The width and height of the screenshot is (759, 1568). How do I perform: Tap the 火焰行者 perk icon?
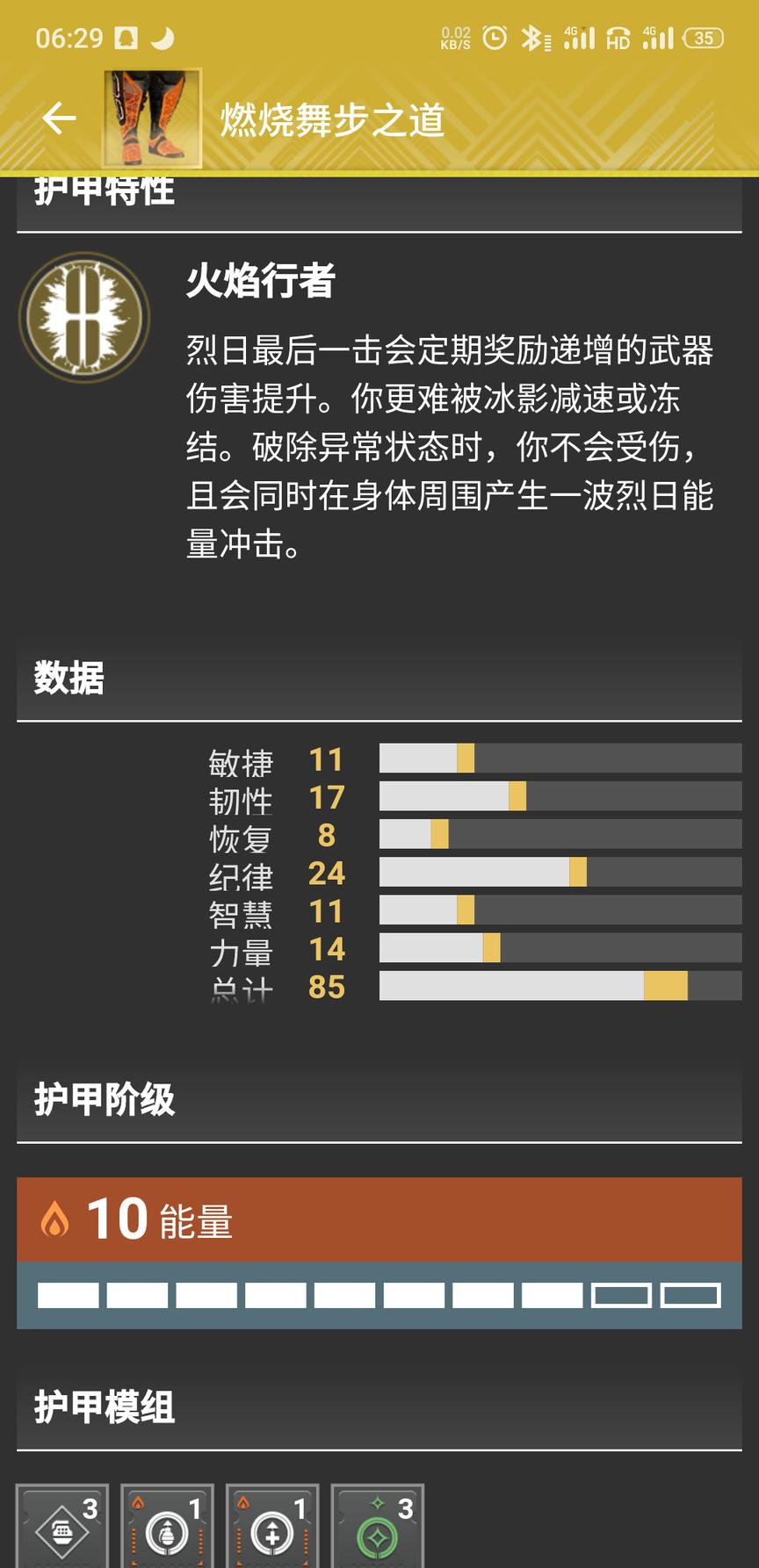pyautogui.click(x=83, y=317)
